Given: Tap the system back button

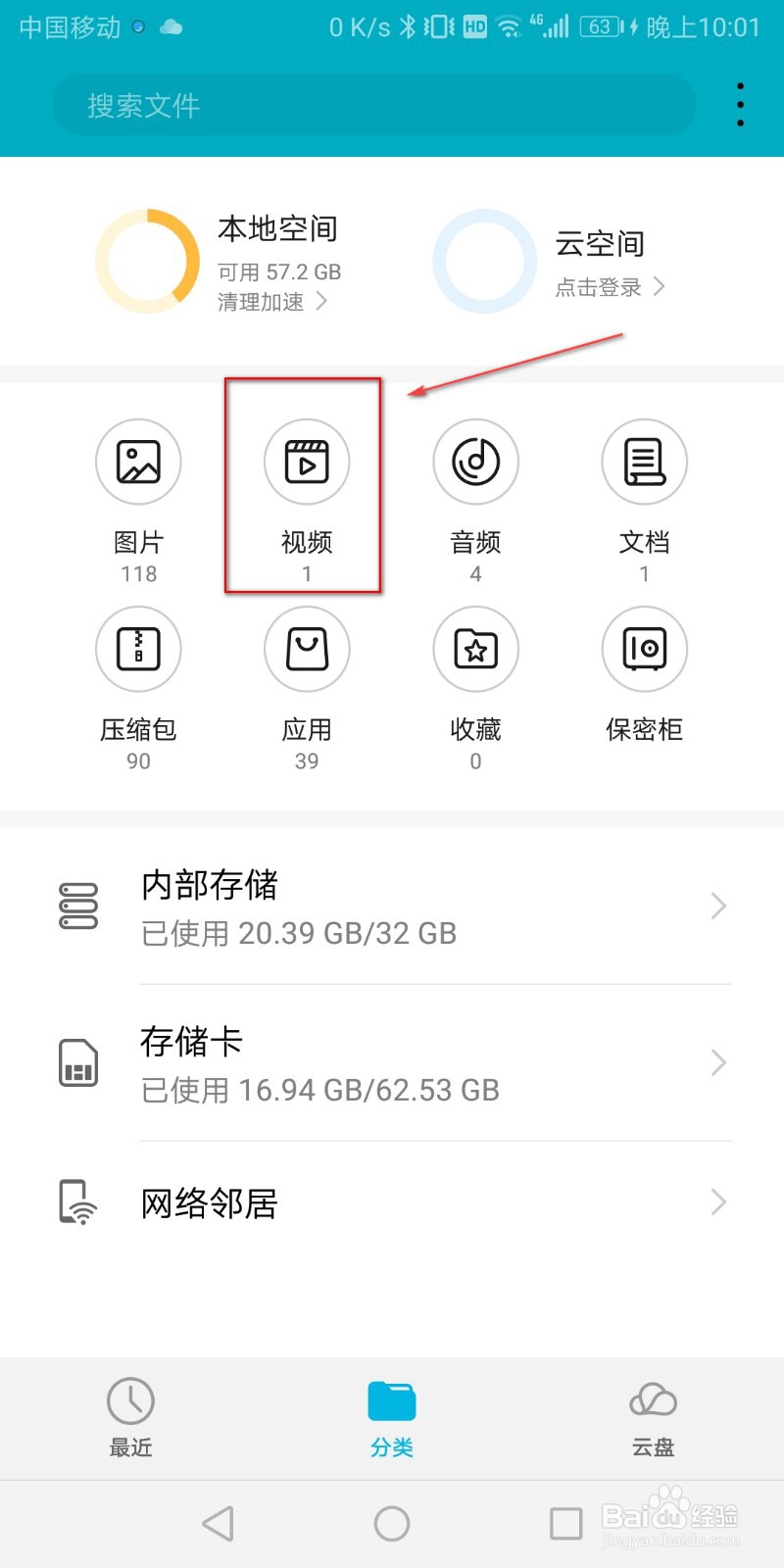Looking at the screenshot, I should point(218,1524).
